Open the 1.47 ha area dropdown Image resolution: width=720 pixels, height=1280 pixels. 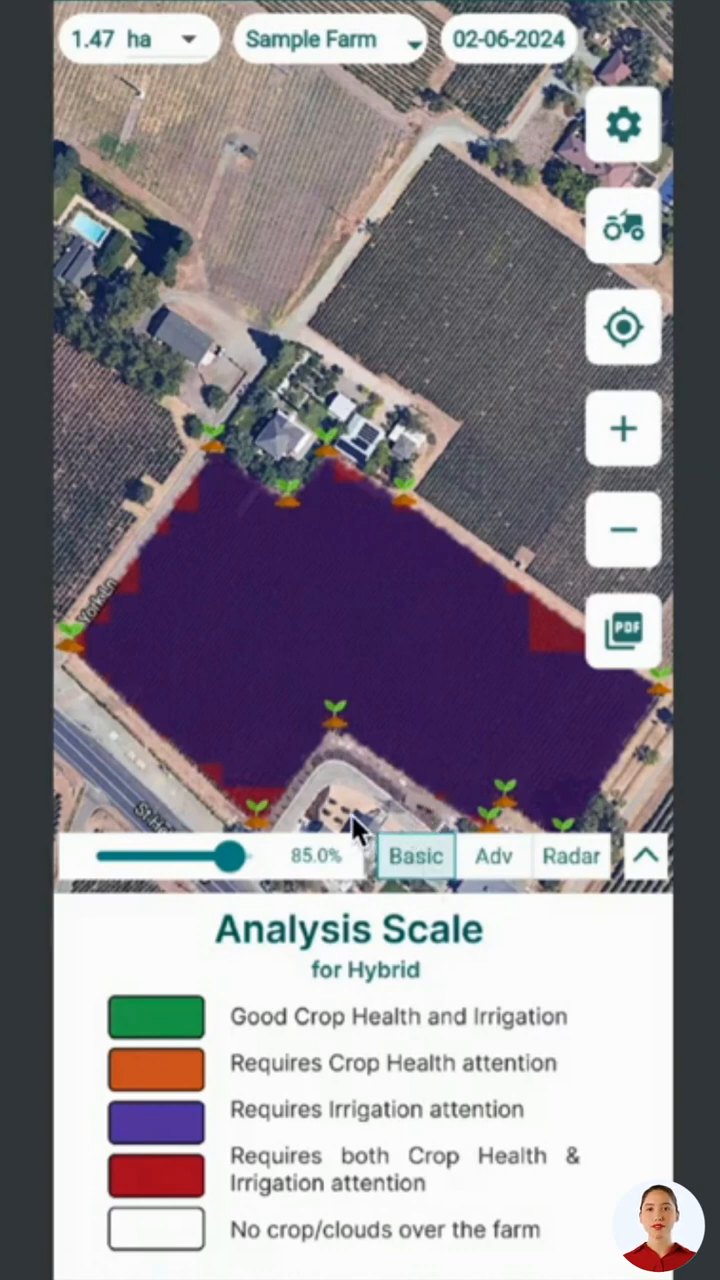[138, 40]
